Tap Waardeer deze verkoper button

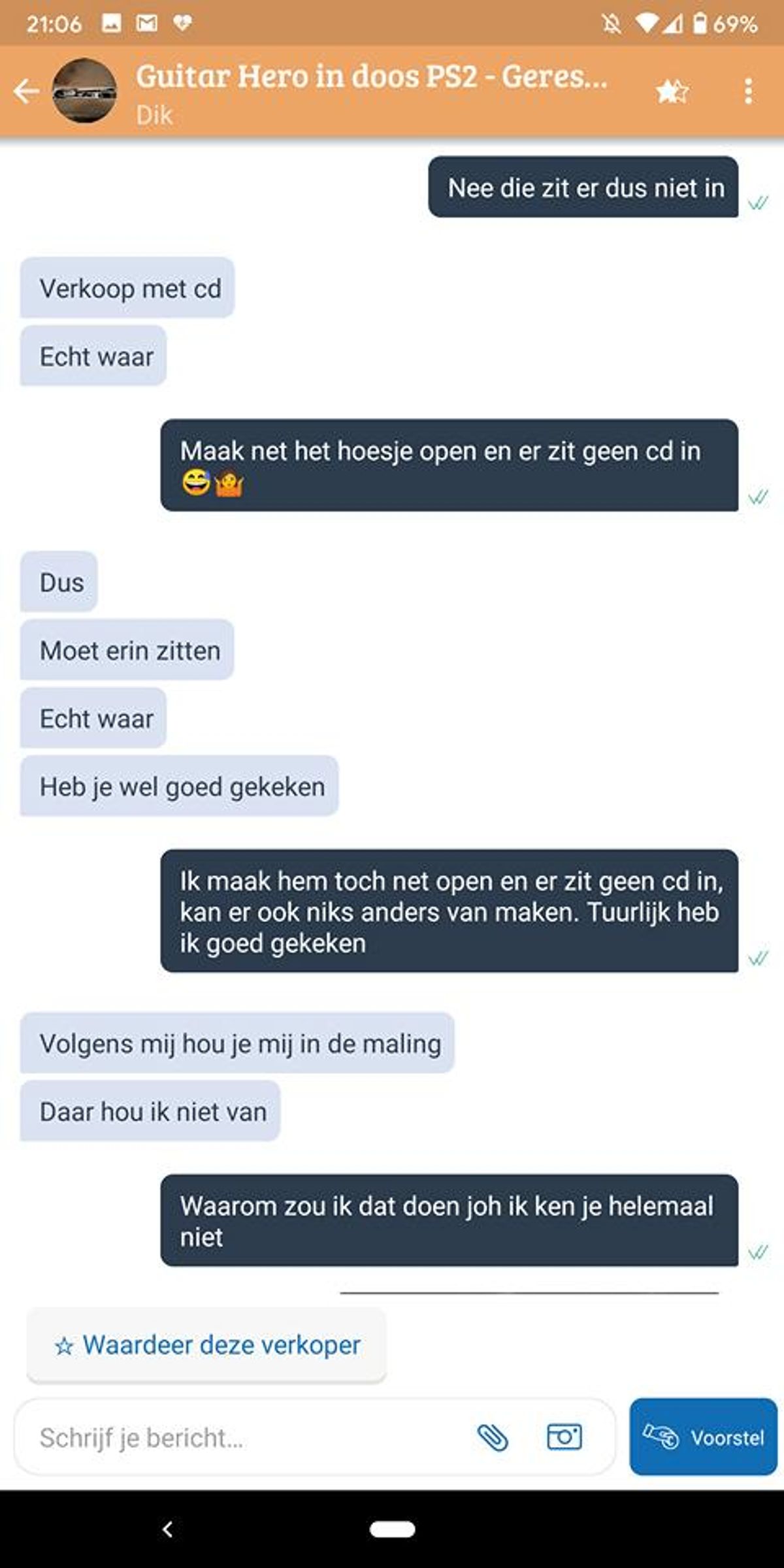pyautogui.click(x=206, y=1345)
